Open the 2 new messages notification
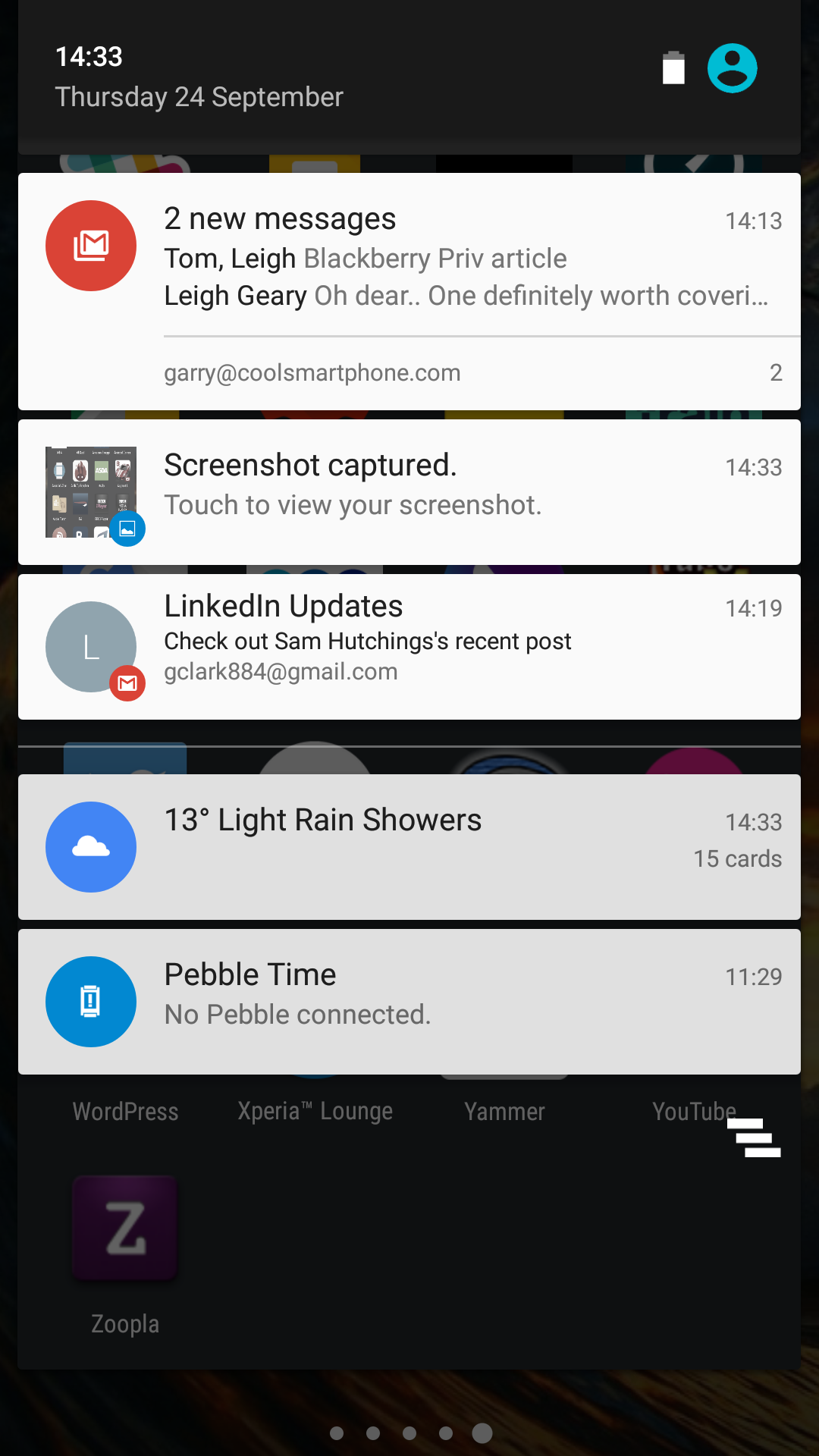Viewport: 819px width, 1456px height. pyautogui.click(x=409, y=291)
